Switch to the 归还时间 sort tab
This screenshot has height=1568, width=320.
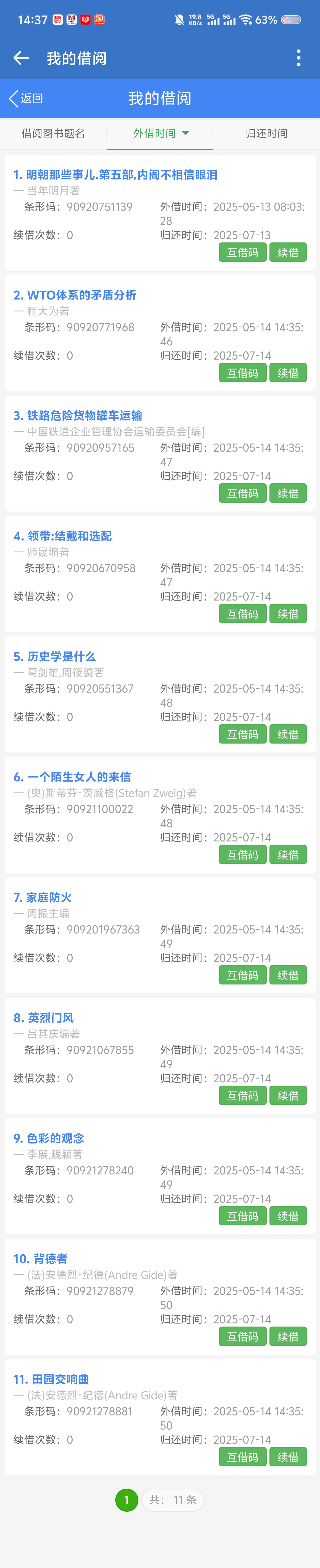(x=266, y=133)
